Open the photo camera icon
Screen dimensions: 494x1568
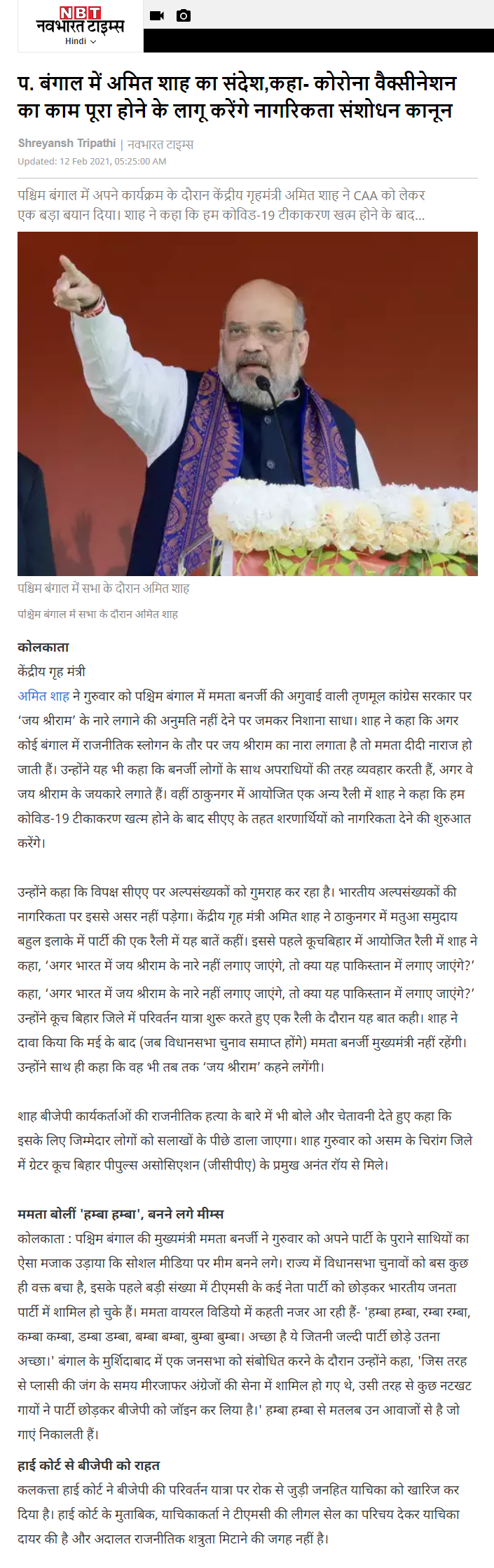click(184, 15)
